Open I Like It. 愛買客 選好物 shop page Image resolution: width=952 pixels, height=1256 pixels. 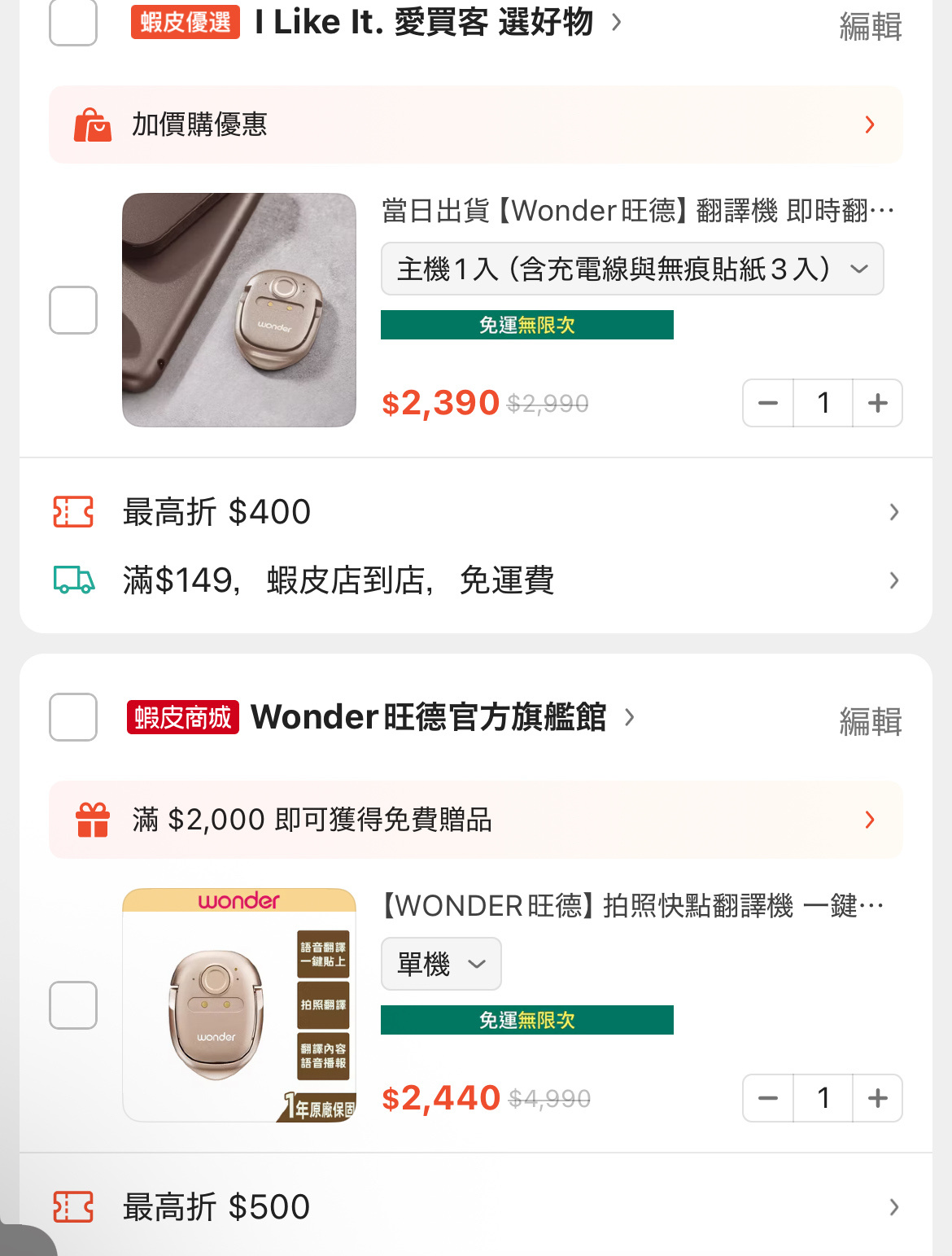tap(423, 23)
